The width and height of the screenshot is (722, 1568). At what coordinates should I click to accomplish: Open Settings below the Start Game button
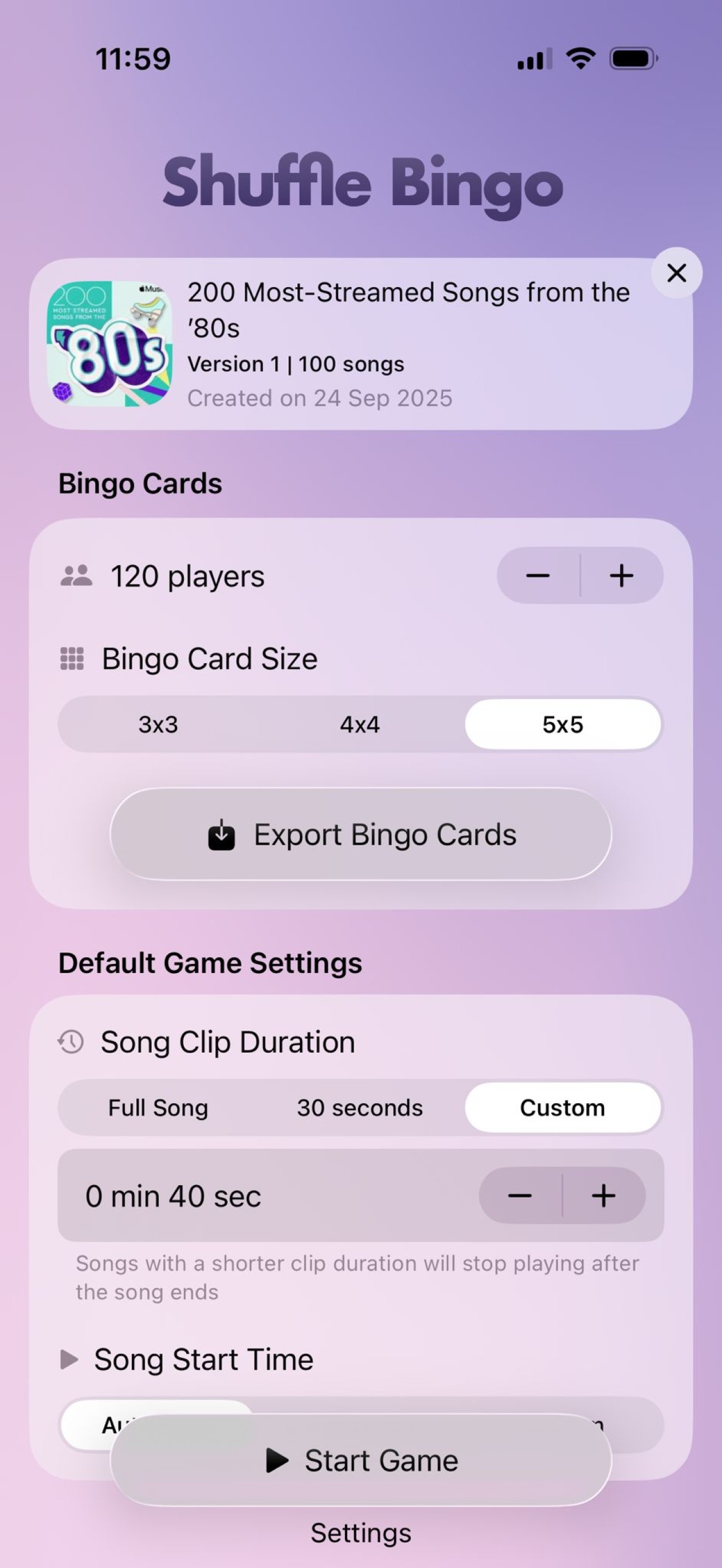tap(360, 1532)
